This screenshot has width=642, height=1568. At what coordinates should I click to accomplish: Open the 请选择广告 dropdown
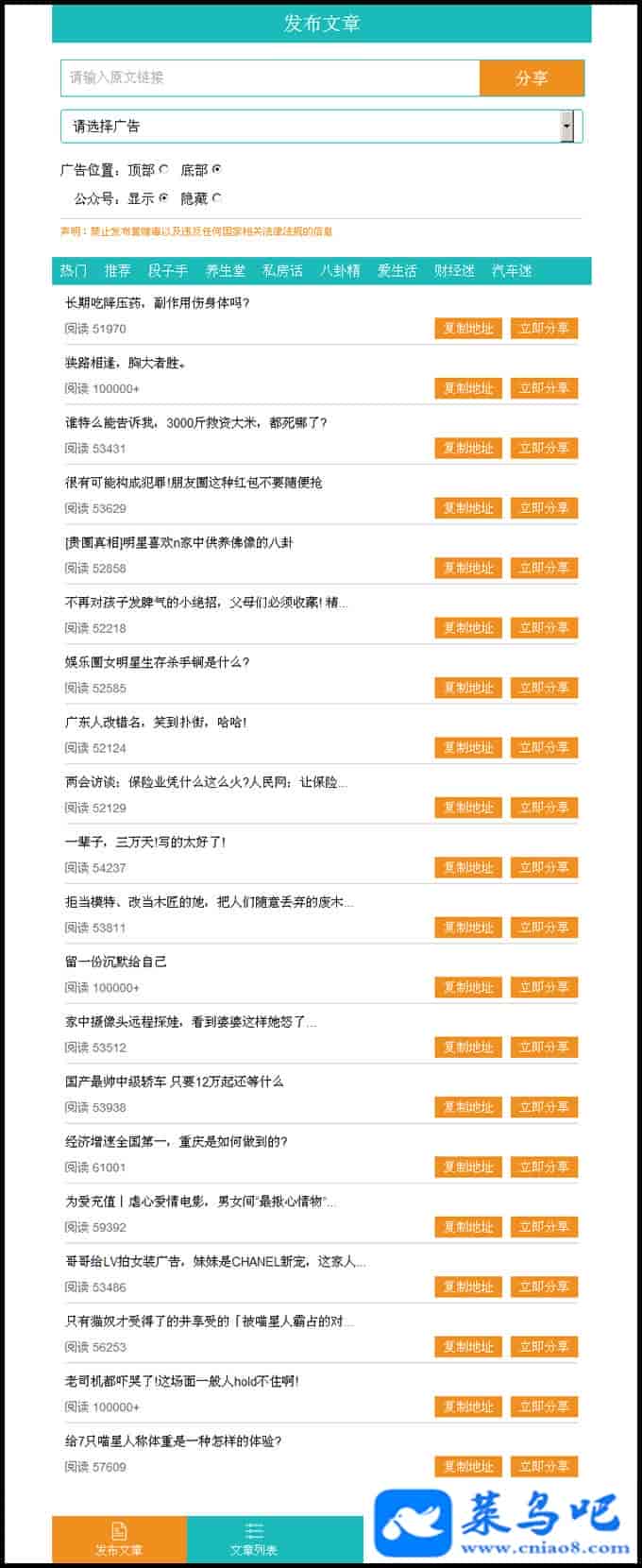[x=321, y=127]
